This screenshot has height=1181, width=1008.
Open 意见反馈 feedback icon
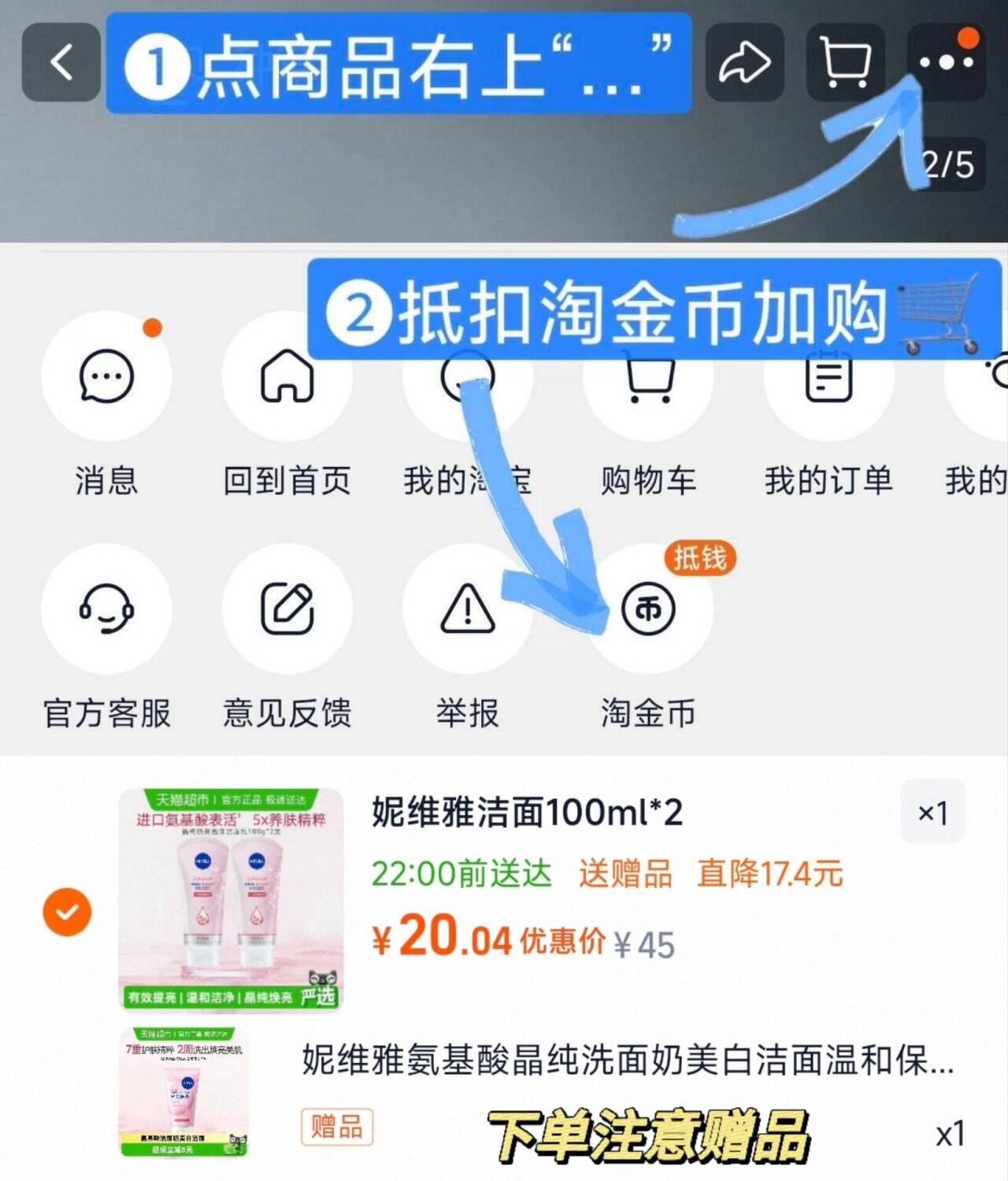(288, 610)
